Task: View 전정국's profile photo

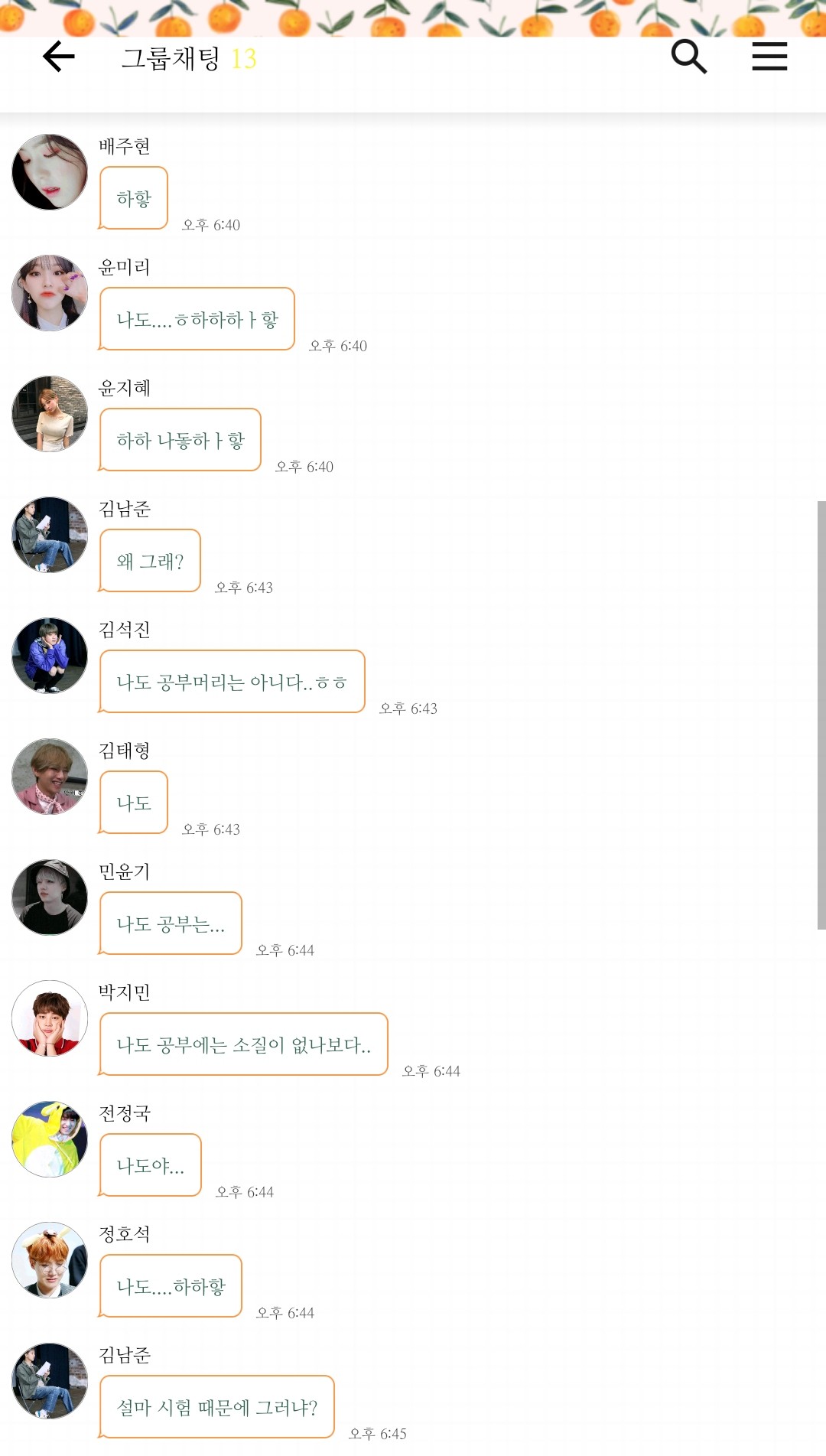Action: 50,1139
